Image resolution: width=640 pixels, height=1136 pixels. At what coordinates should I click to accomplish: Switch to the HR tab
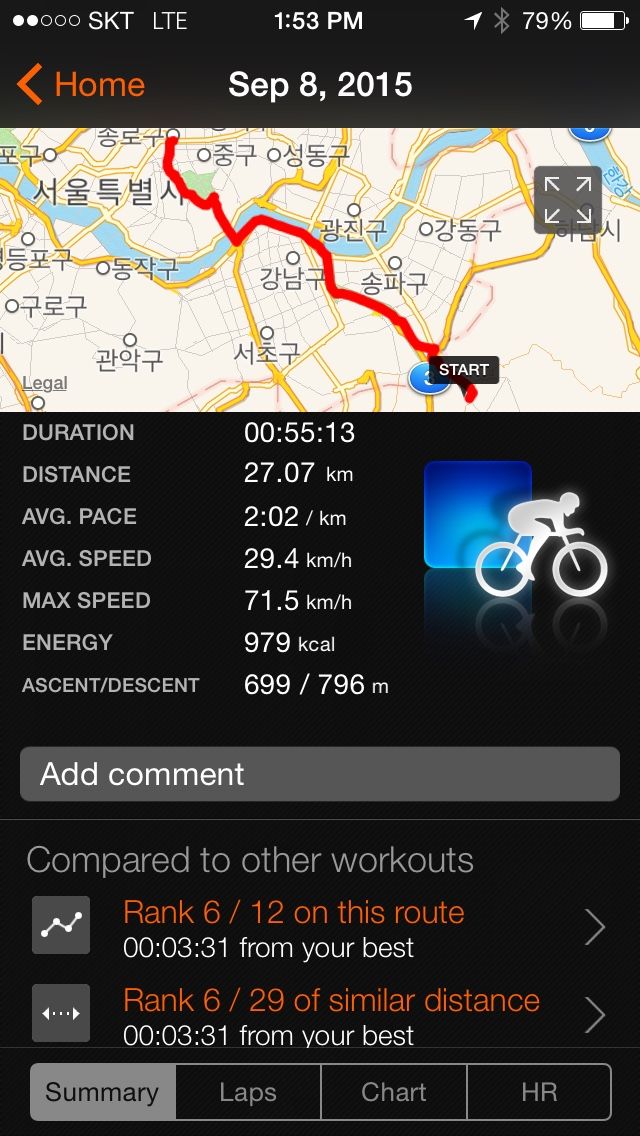coord(539,1092)
